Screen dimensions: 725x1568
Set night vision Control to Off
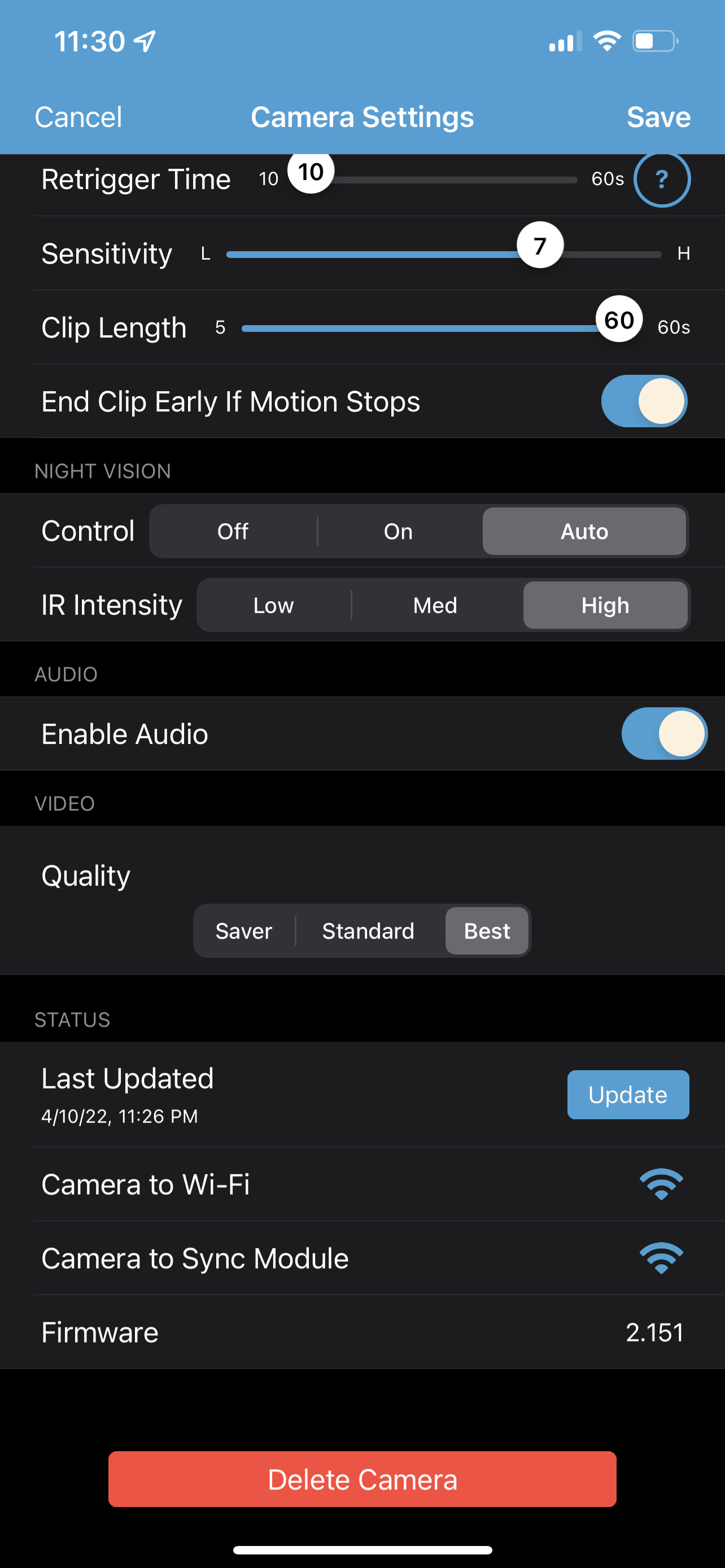pyautogui.click(x=233, y=531)
